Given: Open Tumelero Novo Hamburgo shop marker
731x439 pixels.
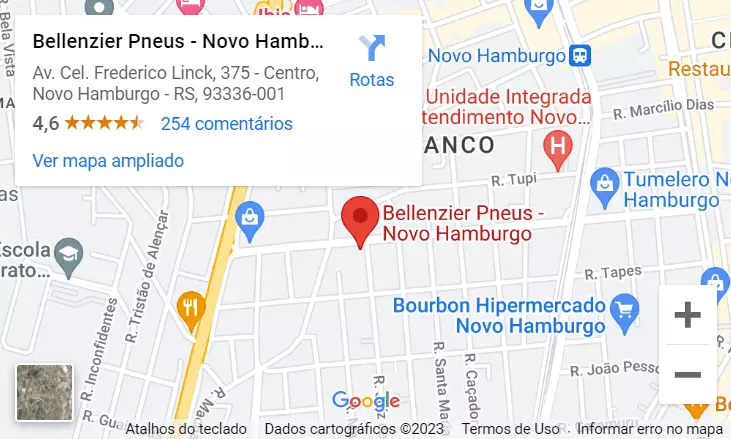Looking at the screenshot, I should pyautogui.click(x=603, y=182).
